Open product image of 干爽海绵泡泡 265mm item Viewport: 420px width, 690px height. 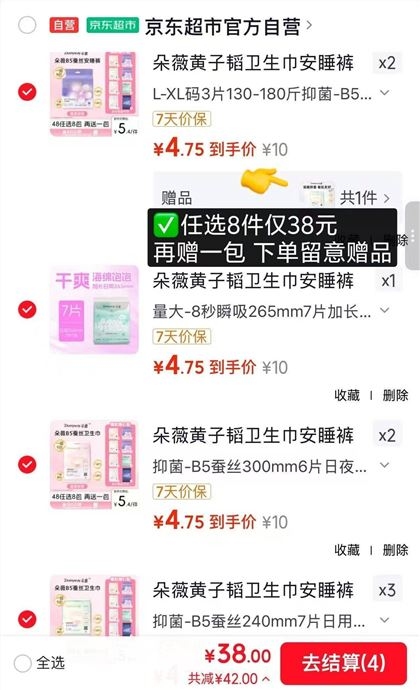(x=94, y=309)
